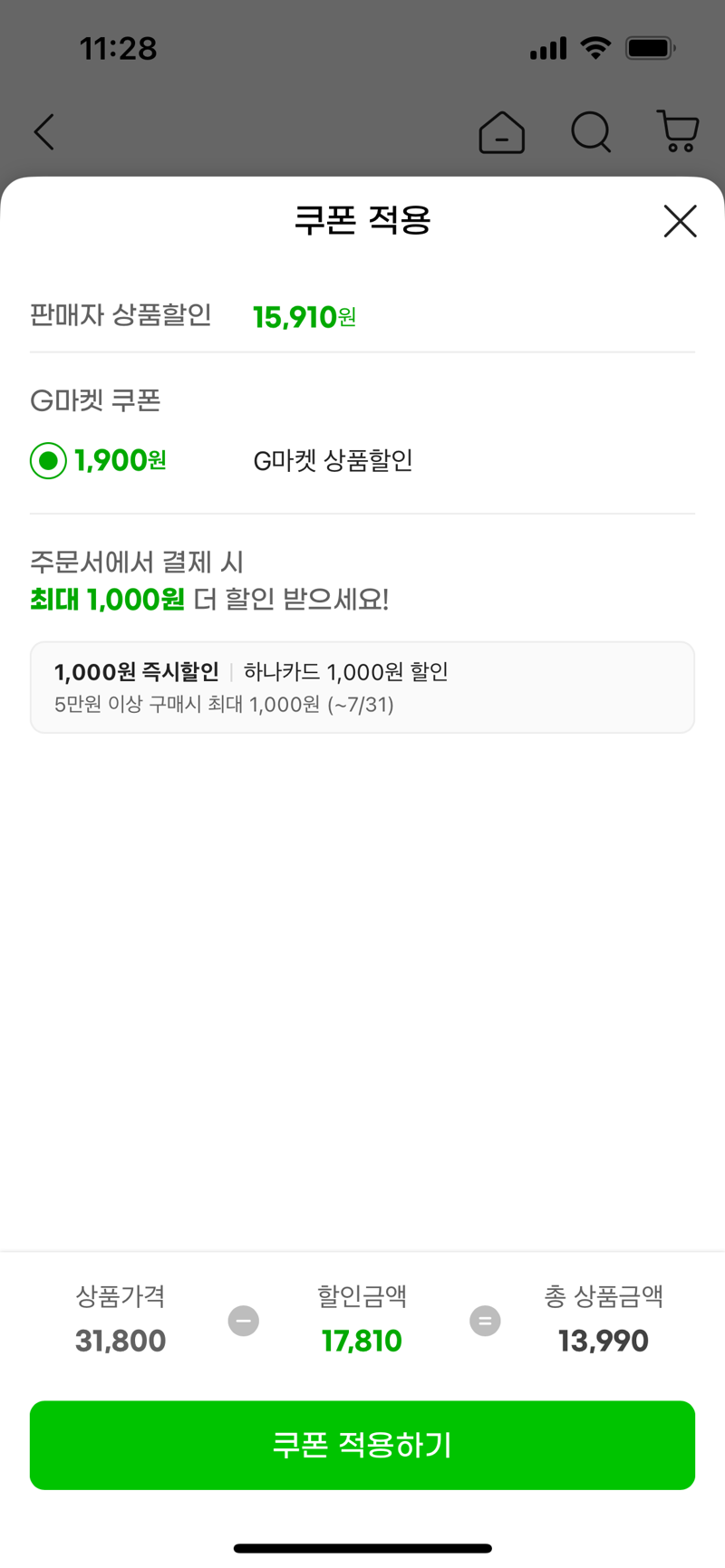725x1568 pixels.
Task: Open the search icon
Action: tap(591, 132)
